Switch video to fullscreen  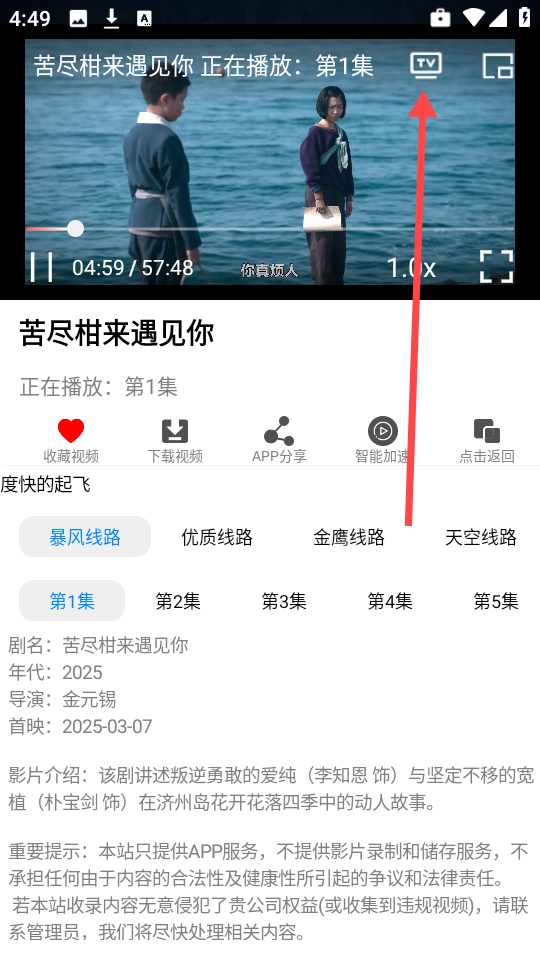pyautogui.click(x=496, y=267)
